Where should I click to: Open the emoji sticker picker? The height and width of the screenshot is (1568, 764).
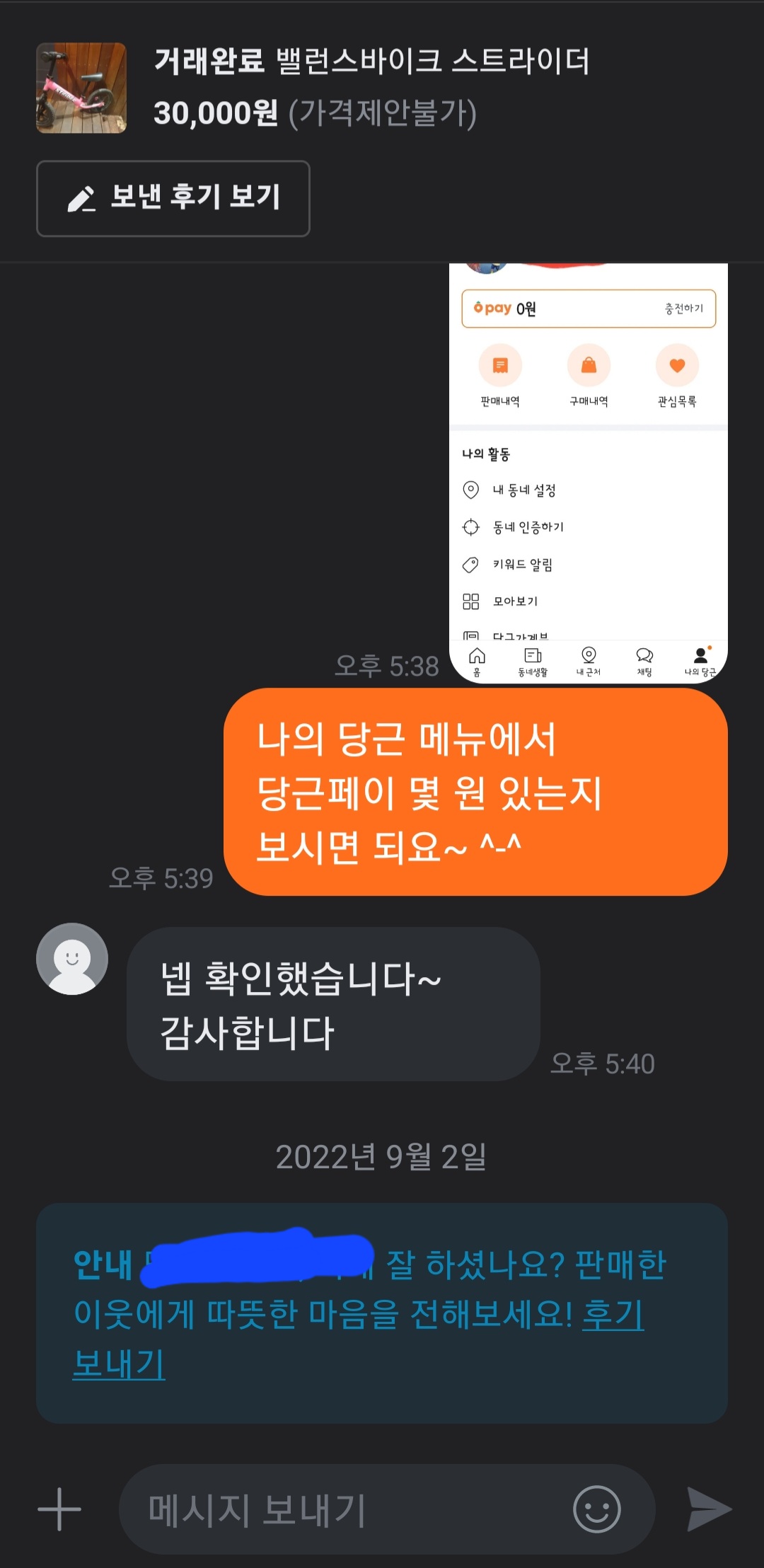596,1509
